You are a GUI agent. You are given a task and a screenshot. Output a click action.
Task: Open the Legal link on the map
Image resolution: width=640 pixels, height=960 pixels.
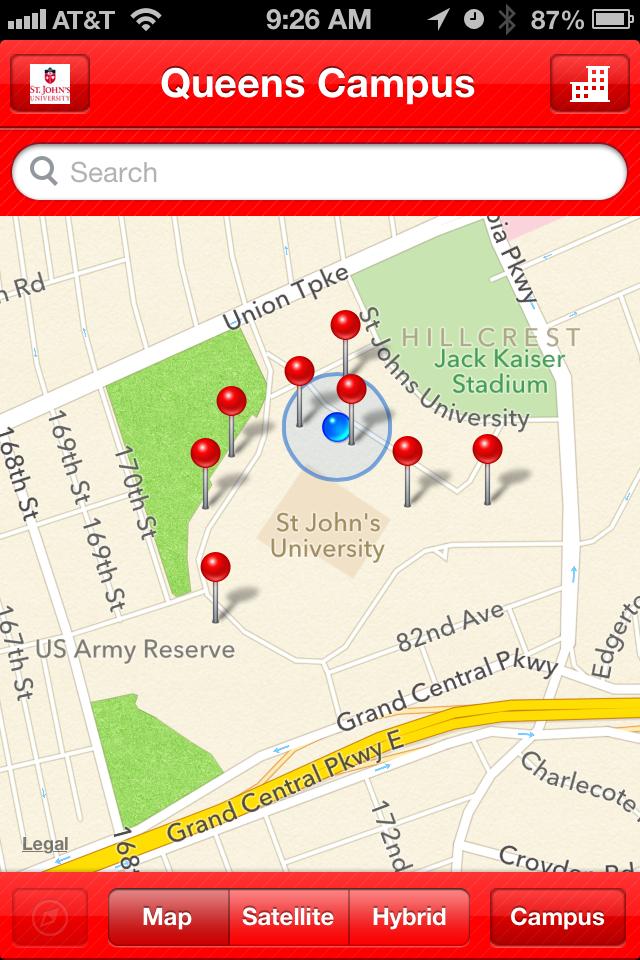[45, 845]
